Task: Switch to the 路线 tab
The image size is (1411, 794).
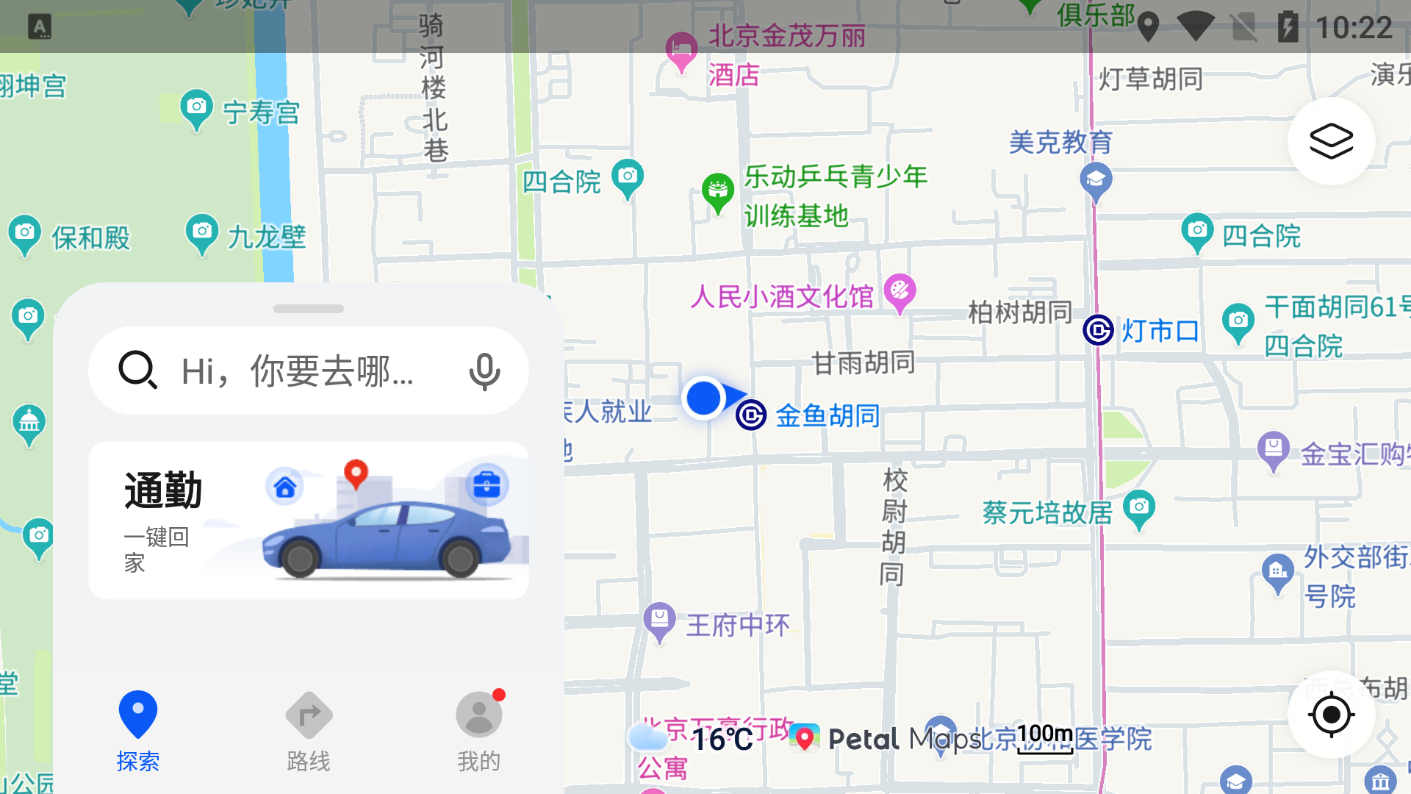Action: click(x=308, y=732)
